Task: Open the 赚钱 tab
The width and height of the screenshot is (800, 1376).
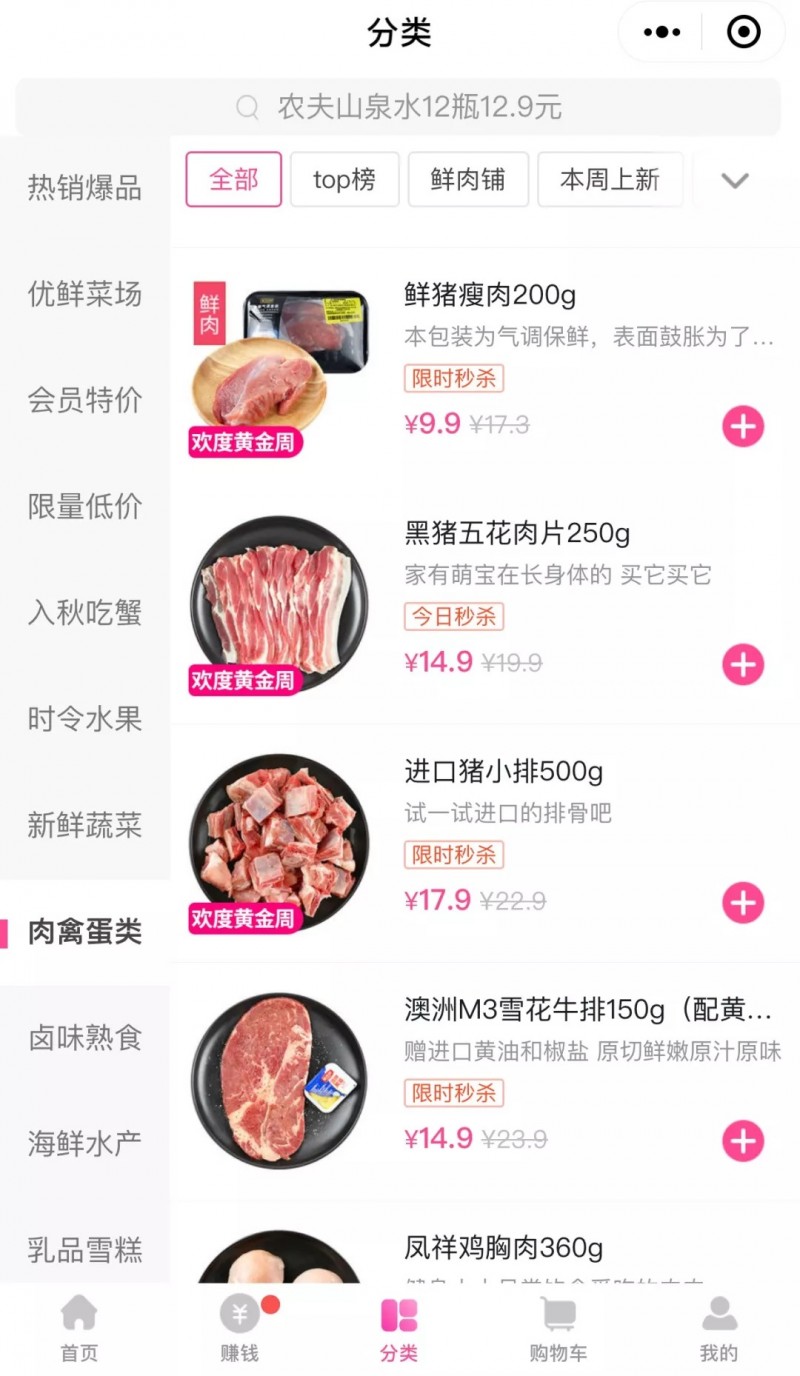Action: (240, 1329)
